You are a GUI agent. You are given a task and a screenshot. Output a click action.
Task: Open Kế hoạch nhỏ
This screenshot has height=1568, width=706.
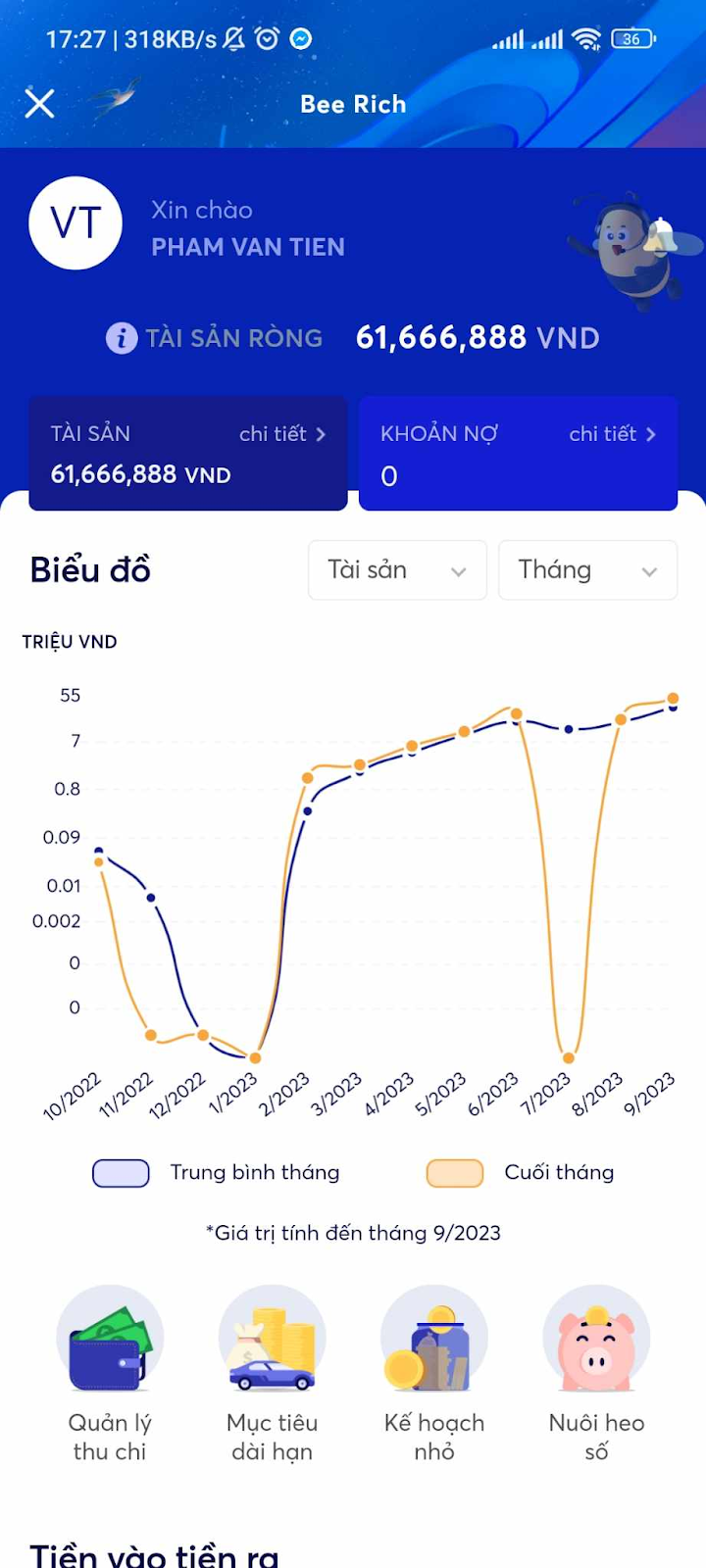pyautogui.click(x=434, y=1374)
